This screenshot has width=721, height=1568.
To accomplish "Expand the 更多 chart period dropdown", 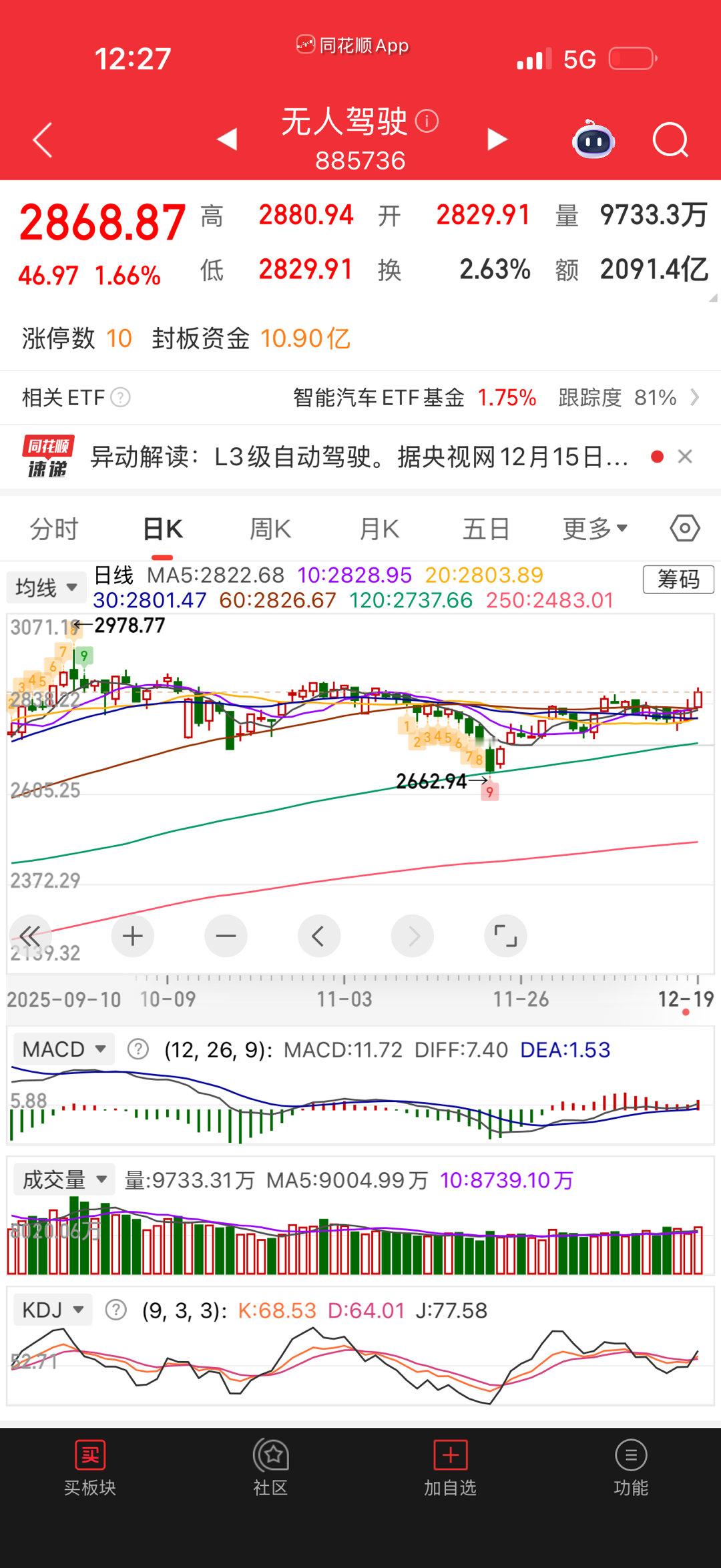I will point(593,527).
